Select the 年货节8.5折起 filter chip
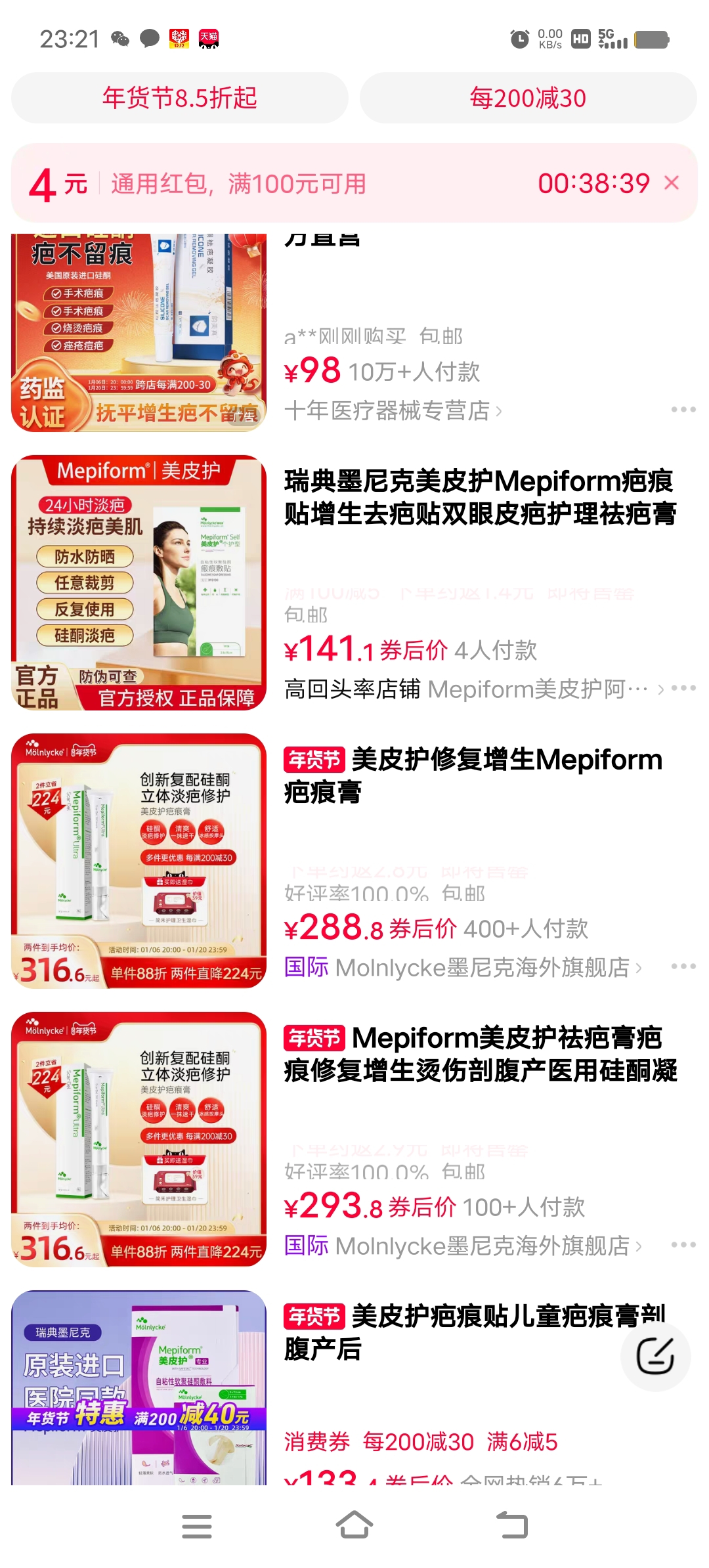This screenshot has width=709, height=1568. pos(179,98)
